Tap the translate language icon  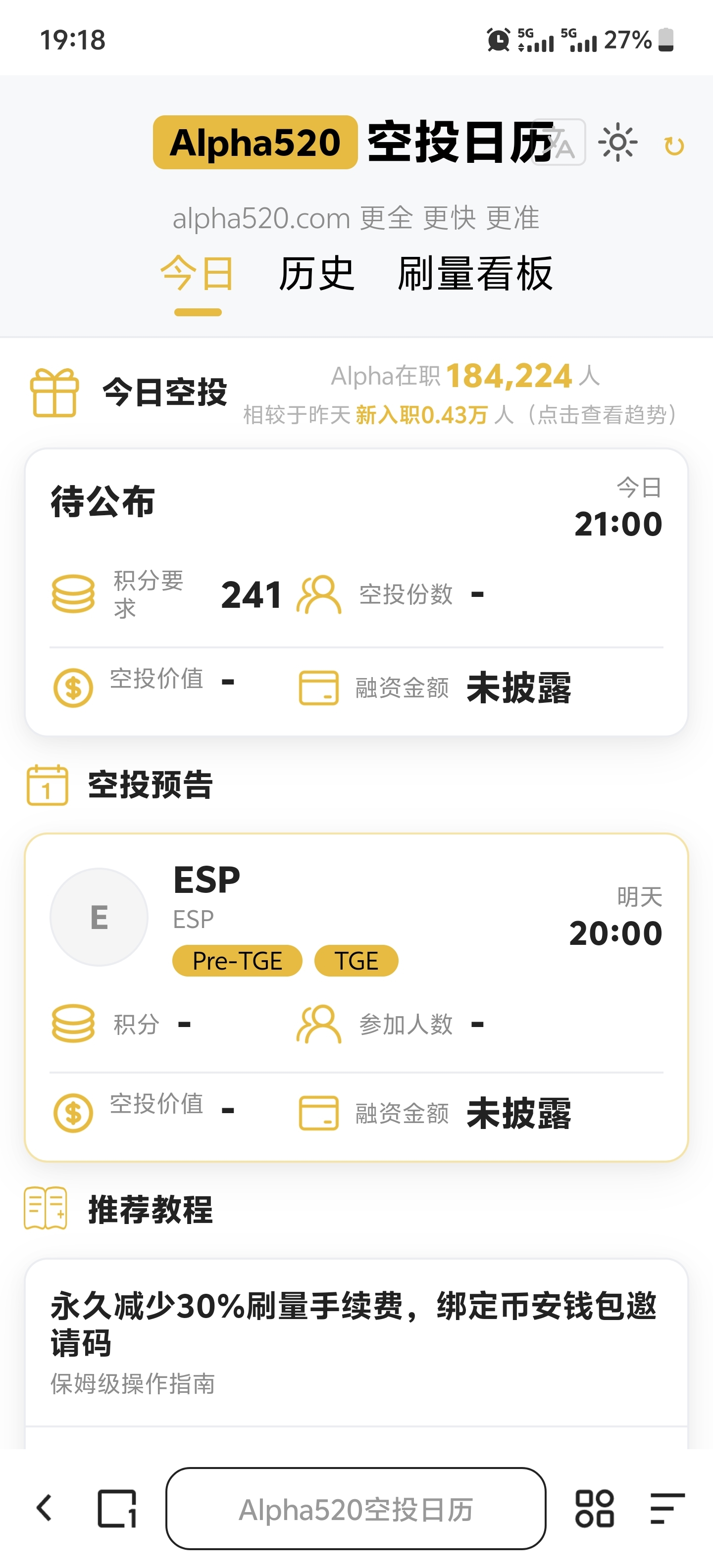(560, 143)
